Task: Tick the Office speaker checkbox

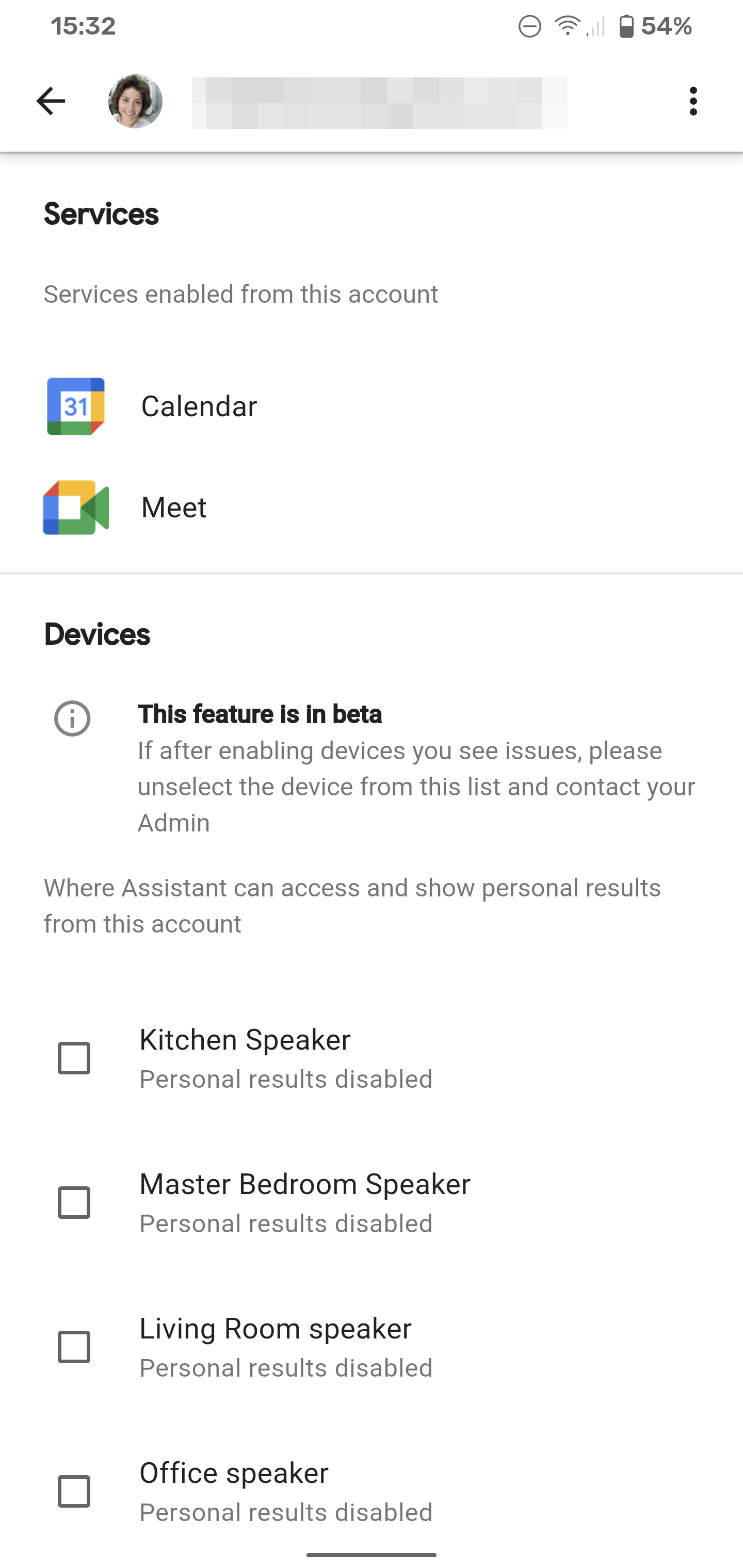Action: 74,1491
